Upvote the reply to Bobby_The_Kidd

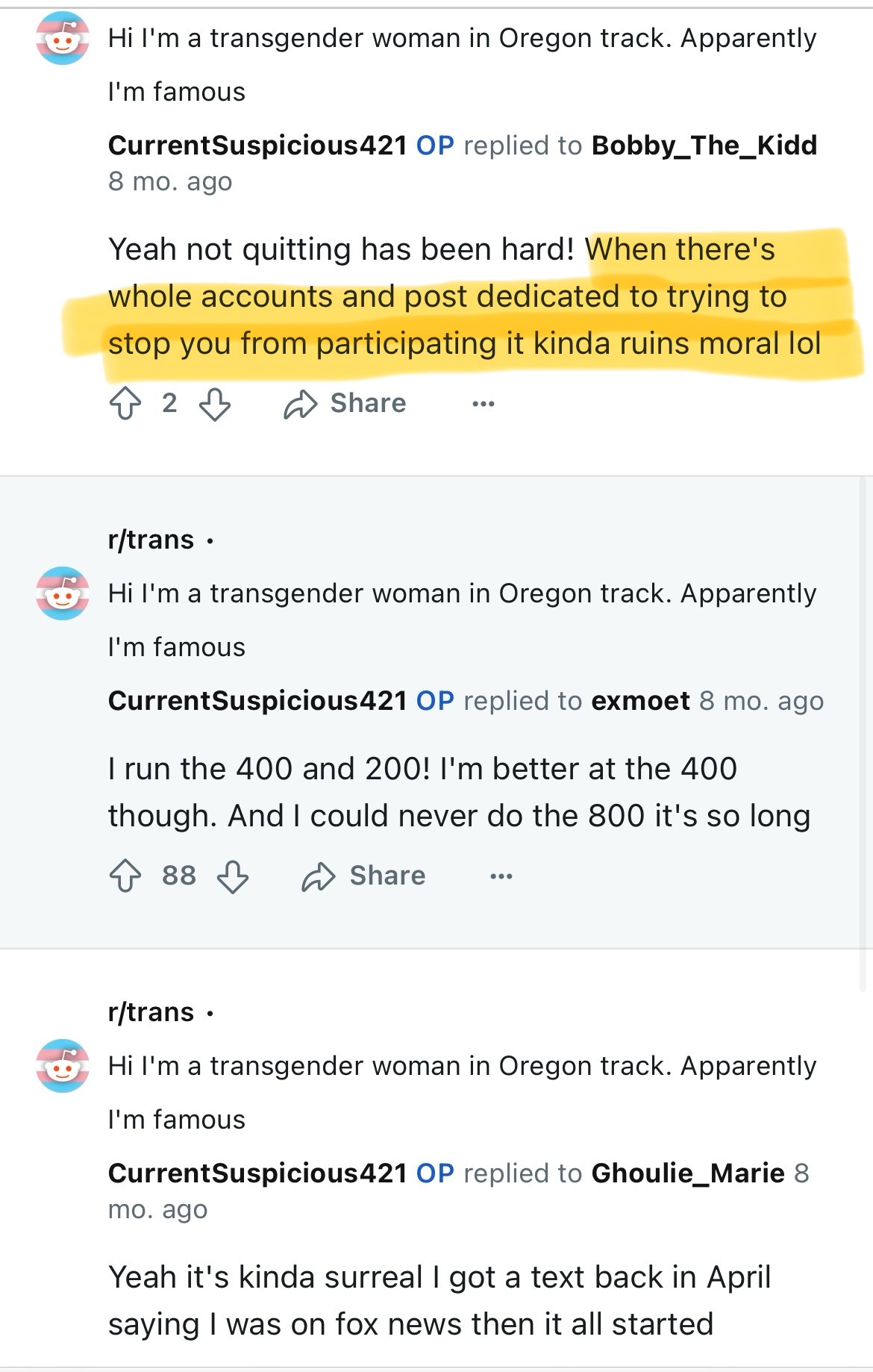125,404
